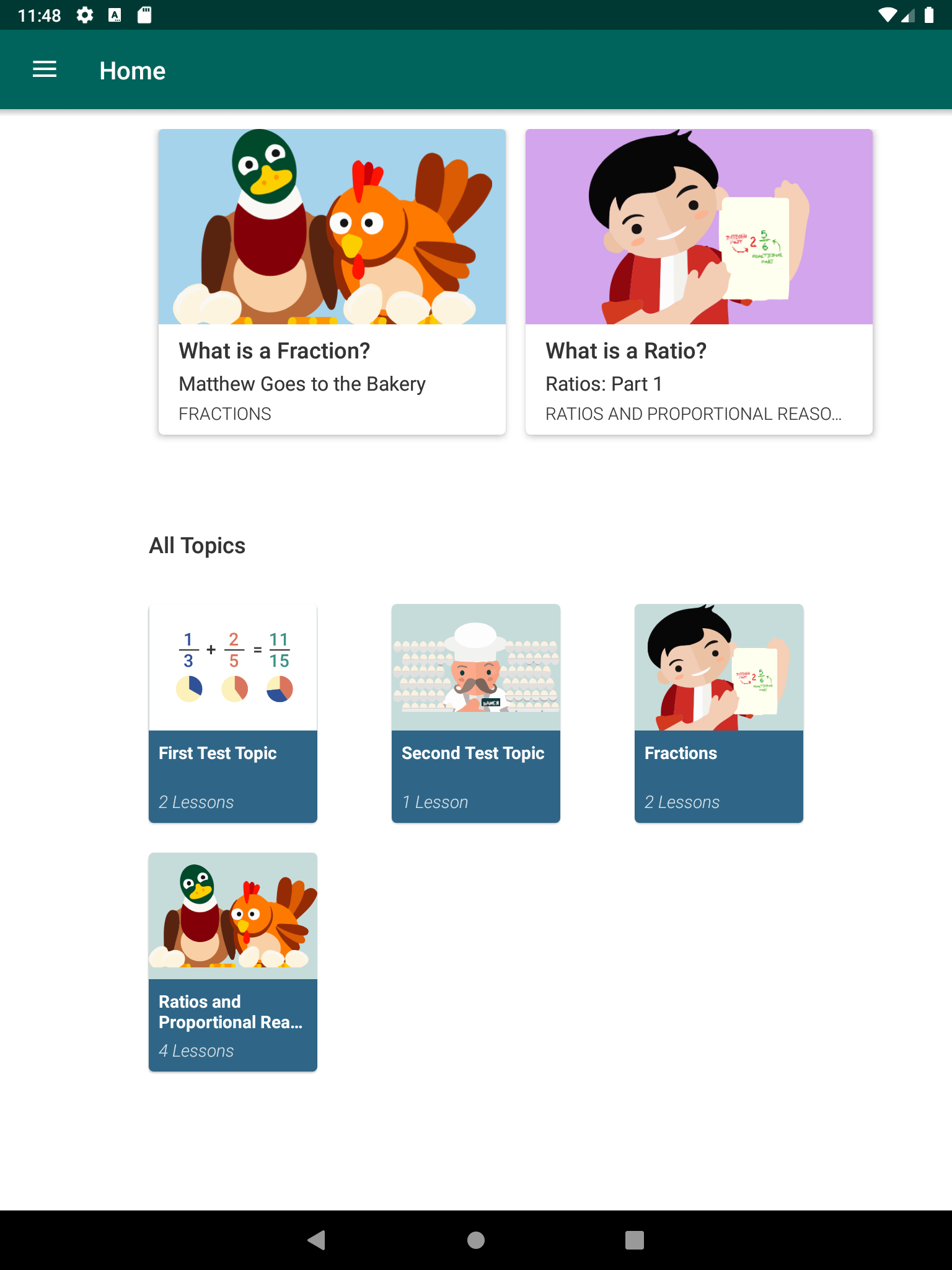Open the What is a Ratio? card

(699, 282)
